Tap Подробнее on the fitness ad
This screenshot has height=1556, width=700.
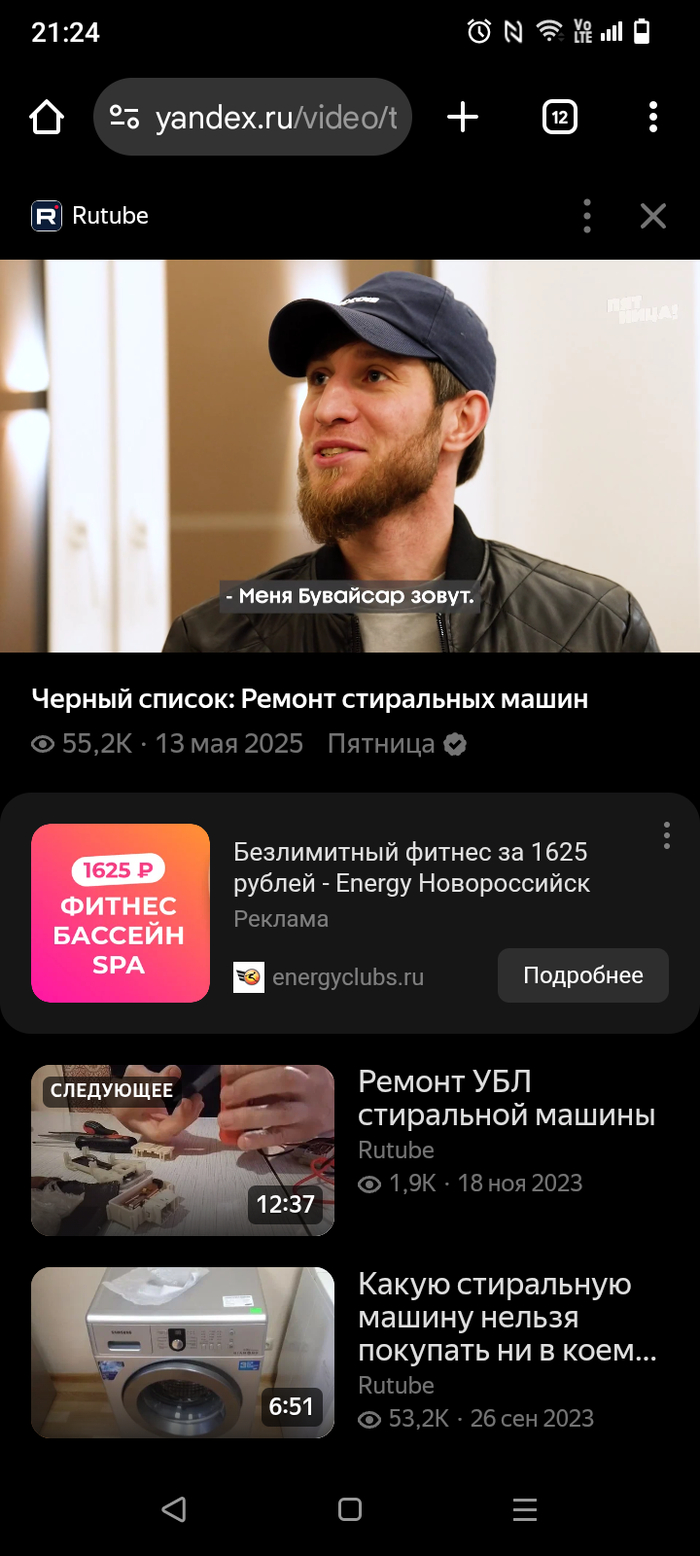coord(582,976)
